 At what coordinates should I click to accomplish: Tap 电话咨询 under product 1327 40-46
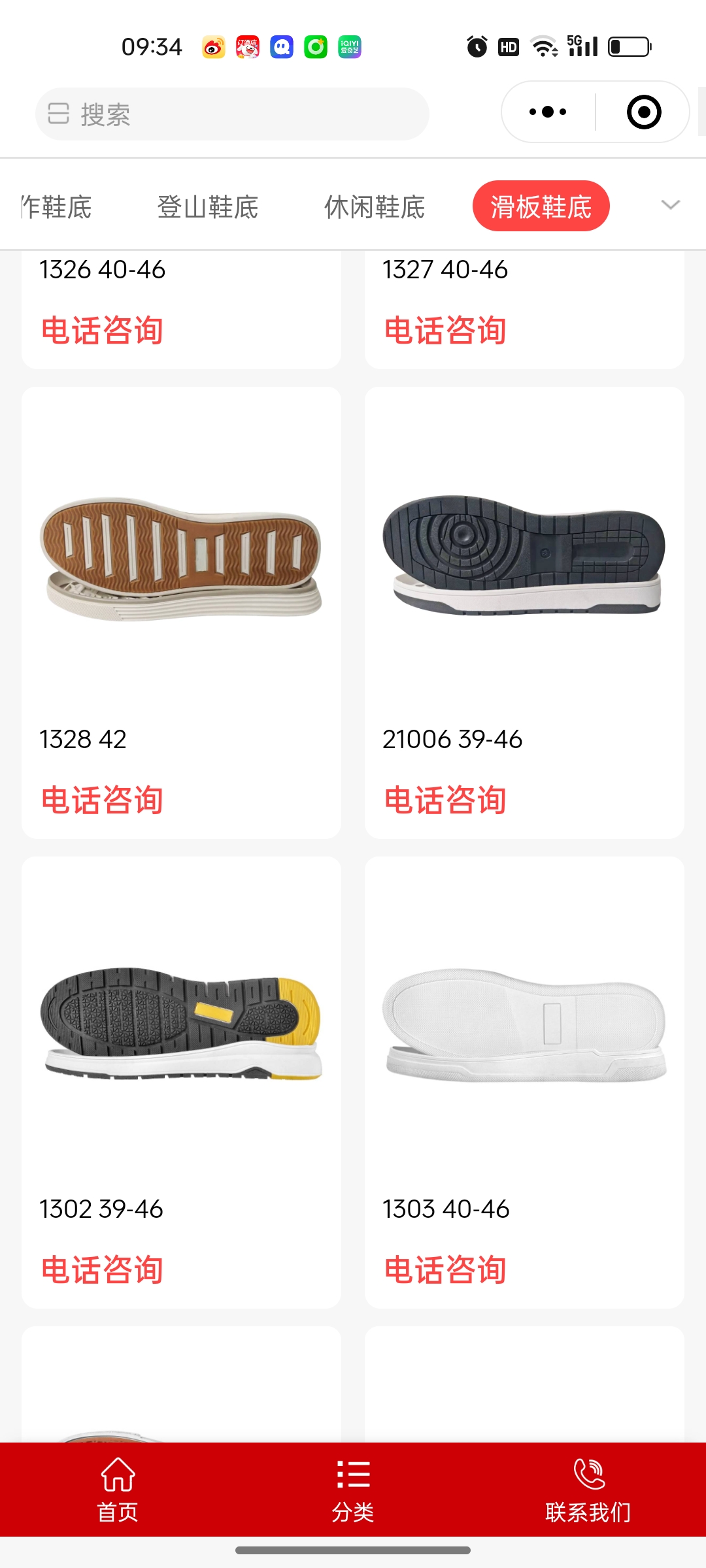(x=445, y=331)
